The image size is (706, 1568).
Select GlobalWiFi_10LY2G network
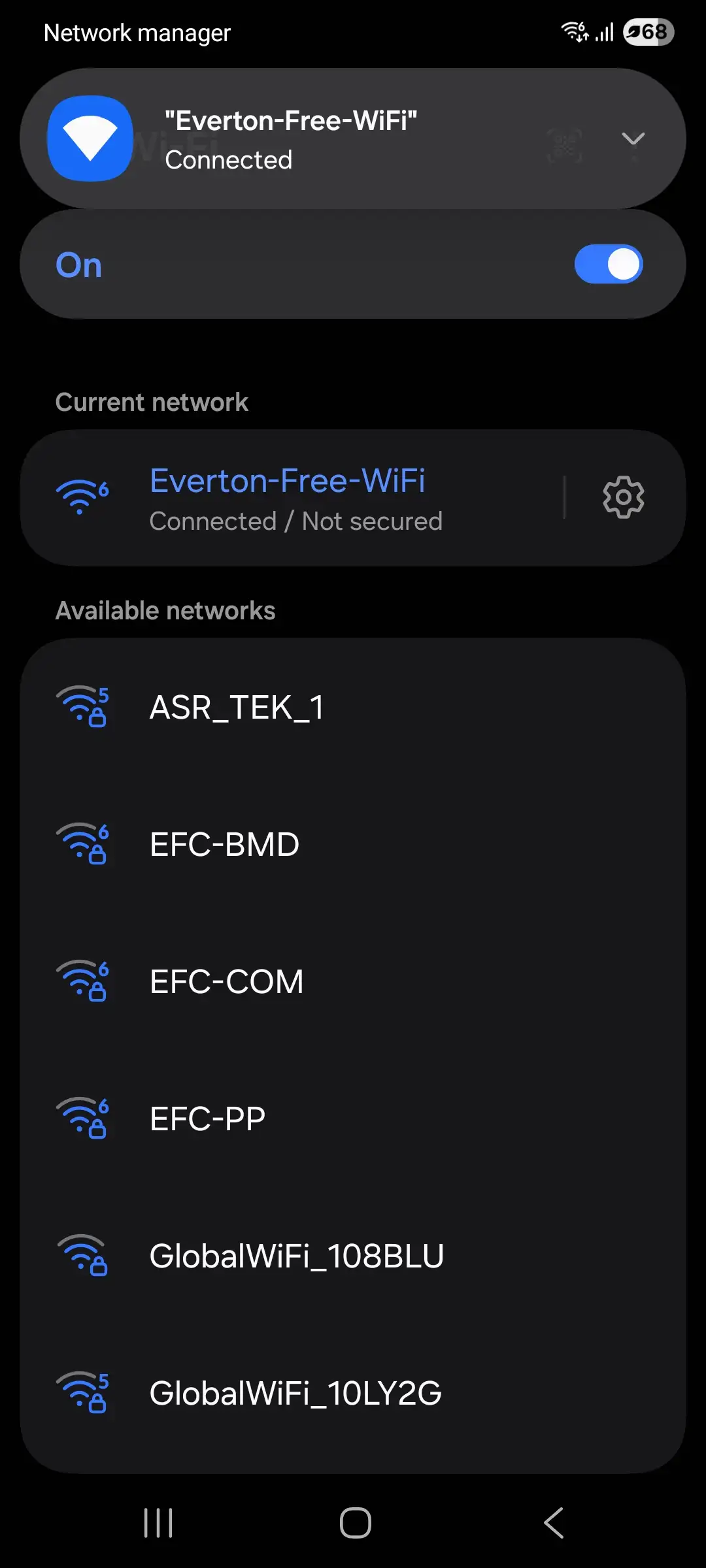[295, 1394]
